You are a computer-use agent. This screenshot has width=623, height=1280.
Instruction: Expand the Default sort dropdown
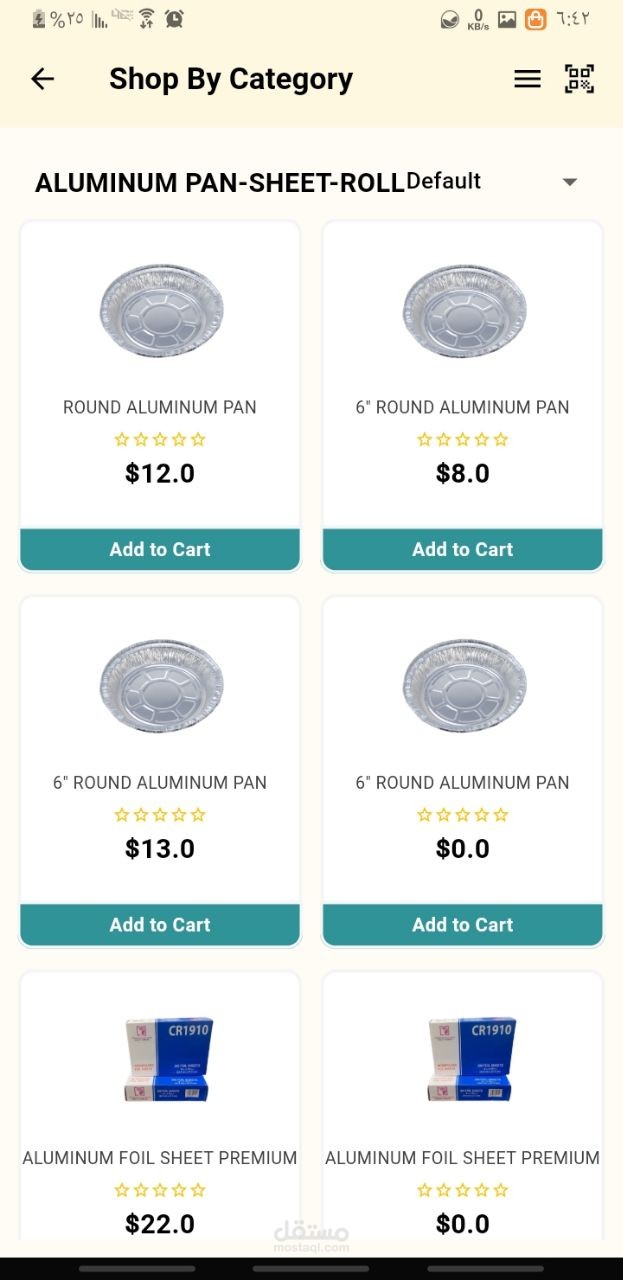point(569,182)
